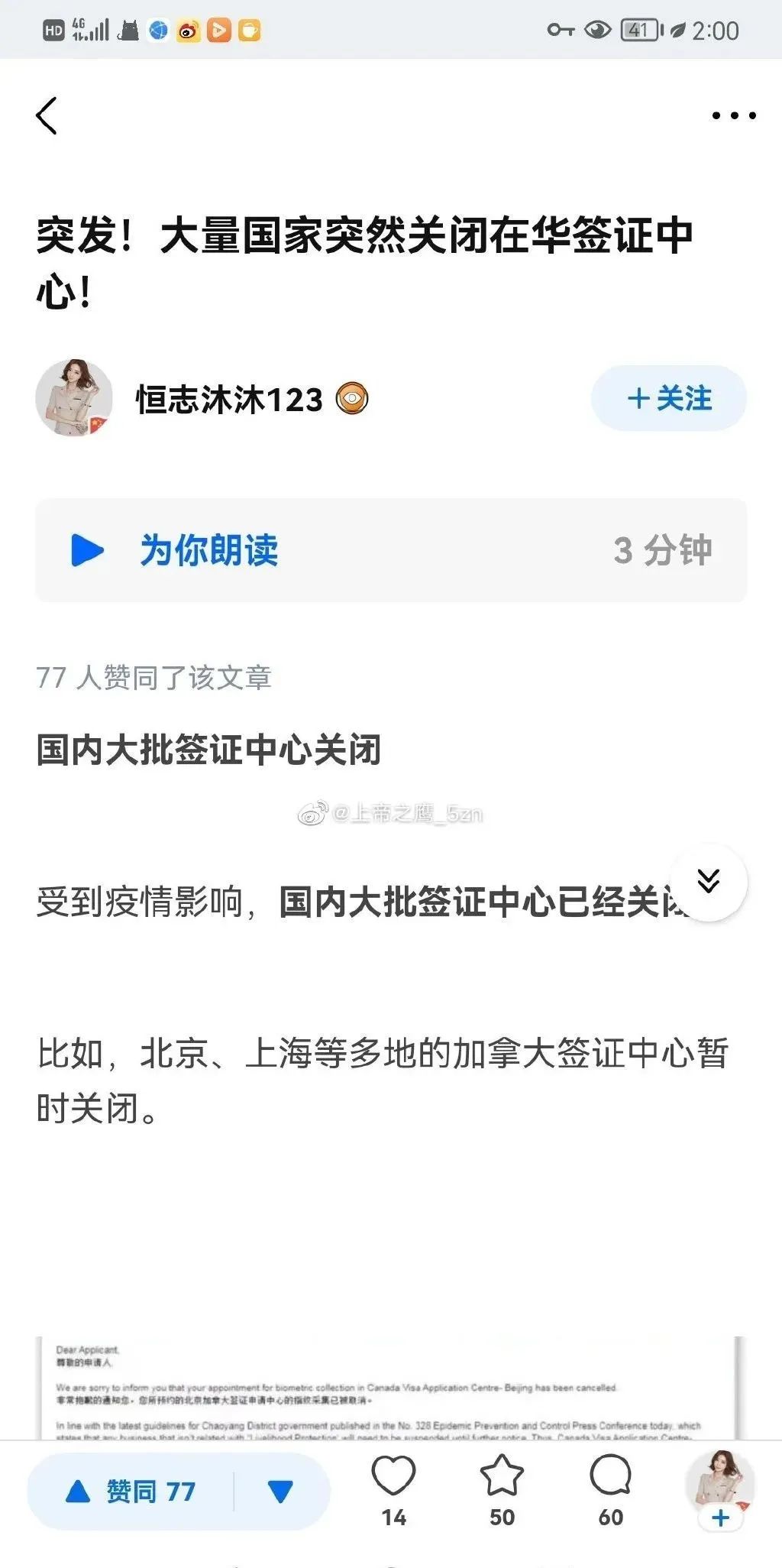Follow author 恒志沐沐123
The image size is (782, 1568).
(x=668, y=398)
